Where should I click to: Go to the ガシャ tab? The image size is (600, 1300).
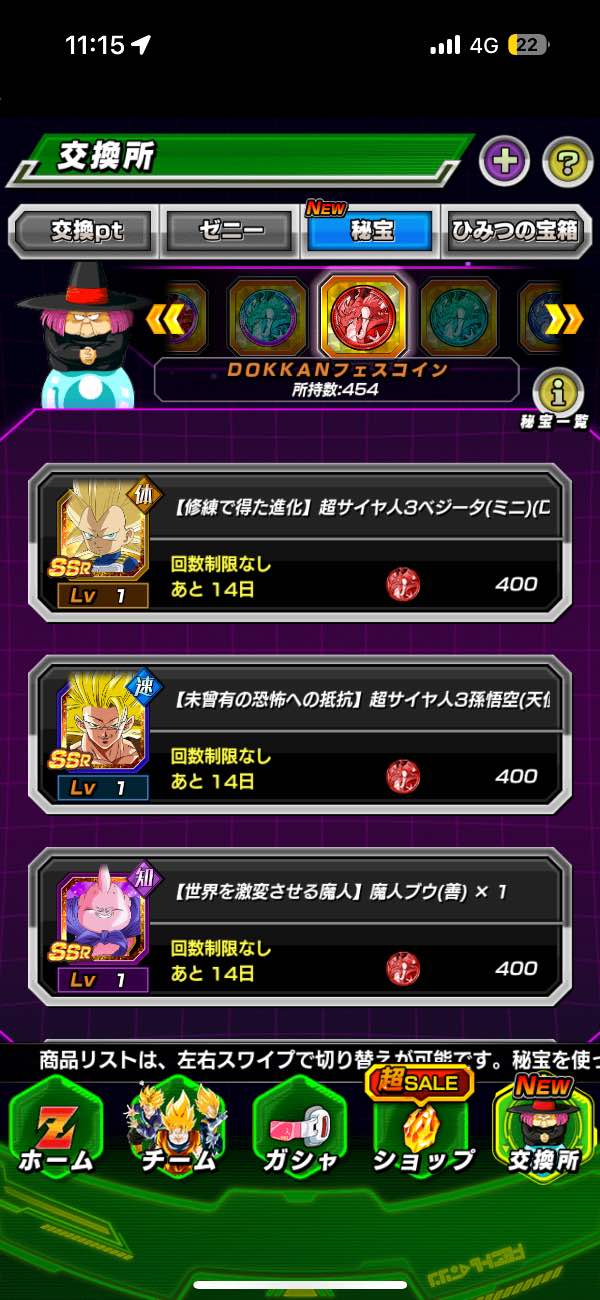coord(298,1130)
